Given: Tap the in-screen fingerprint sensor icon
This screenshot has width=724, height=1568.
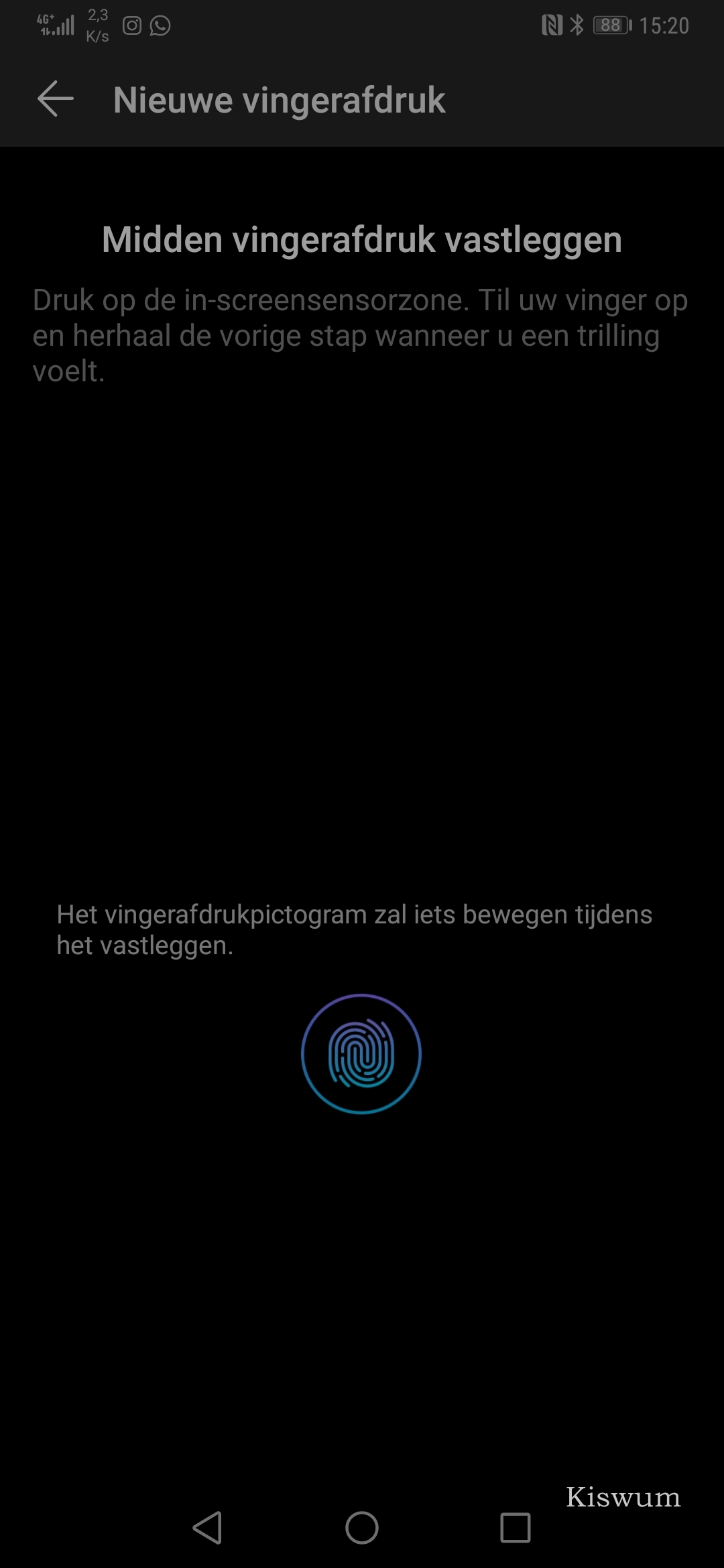Looking at the screenshot, I should coord(361,1053).
